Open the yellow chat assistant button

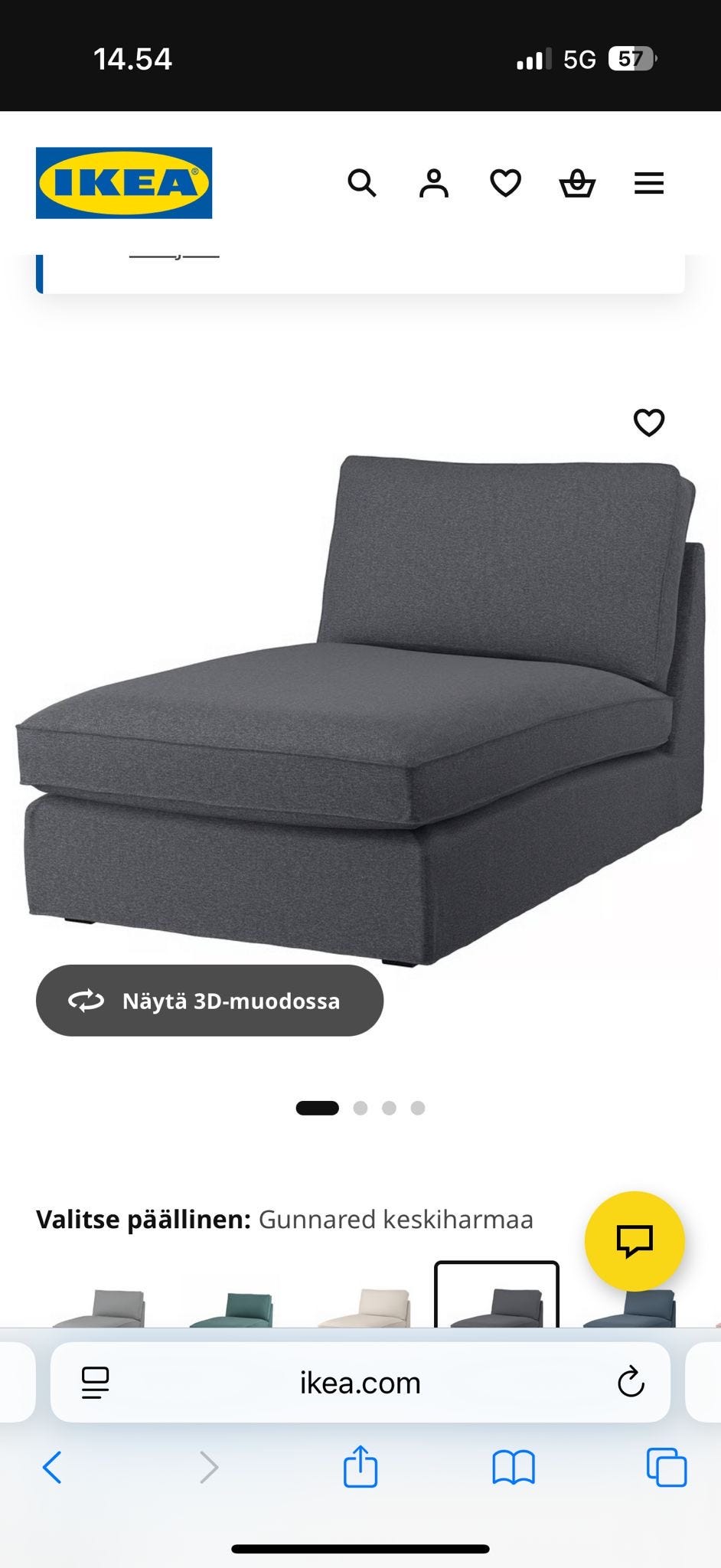click(635, 1241)
